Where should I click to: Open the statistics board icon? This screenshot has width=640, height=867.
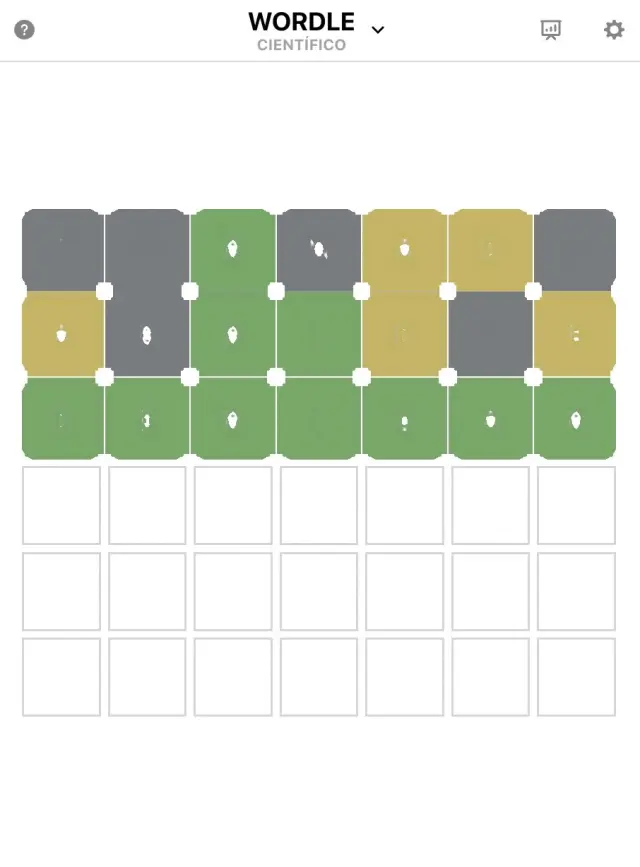click(550, 30)
